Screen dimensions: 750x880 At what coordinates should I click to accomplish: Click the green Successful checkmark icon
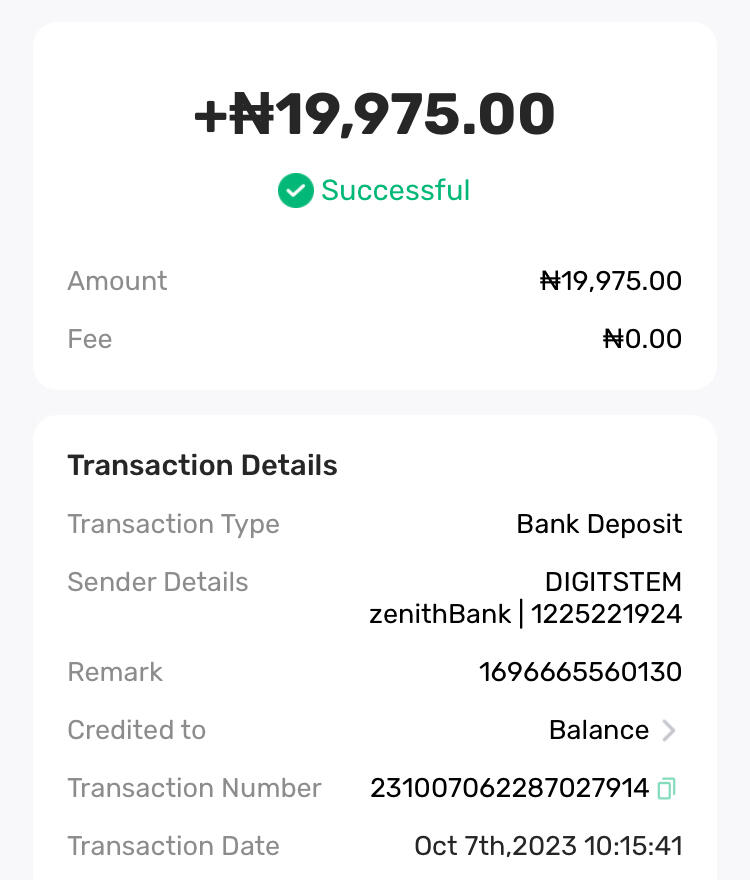295,190
